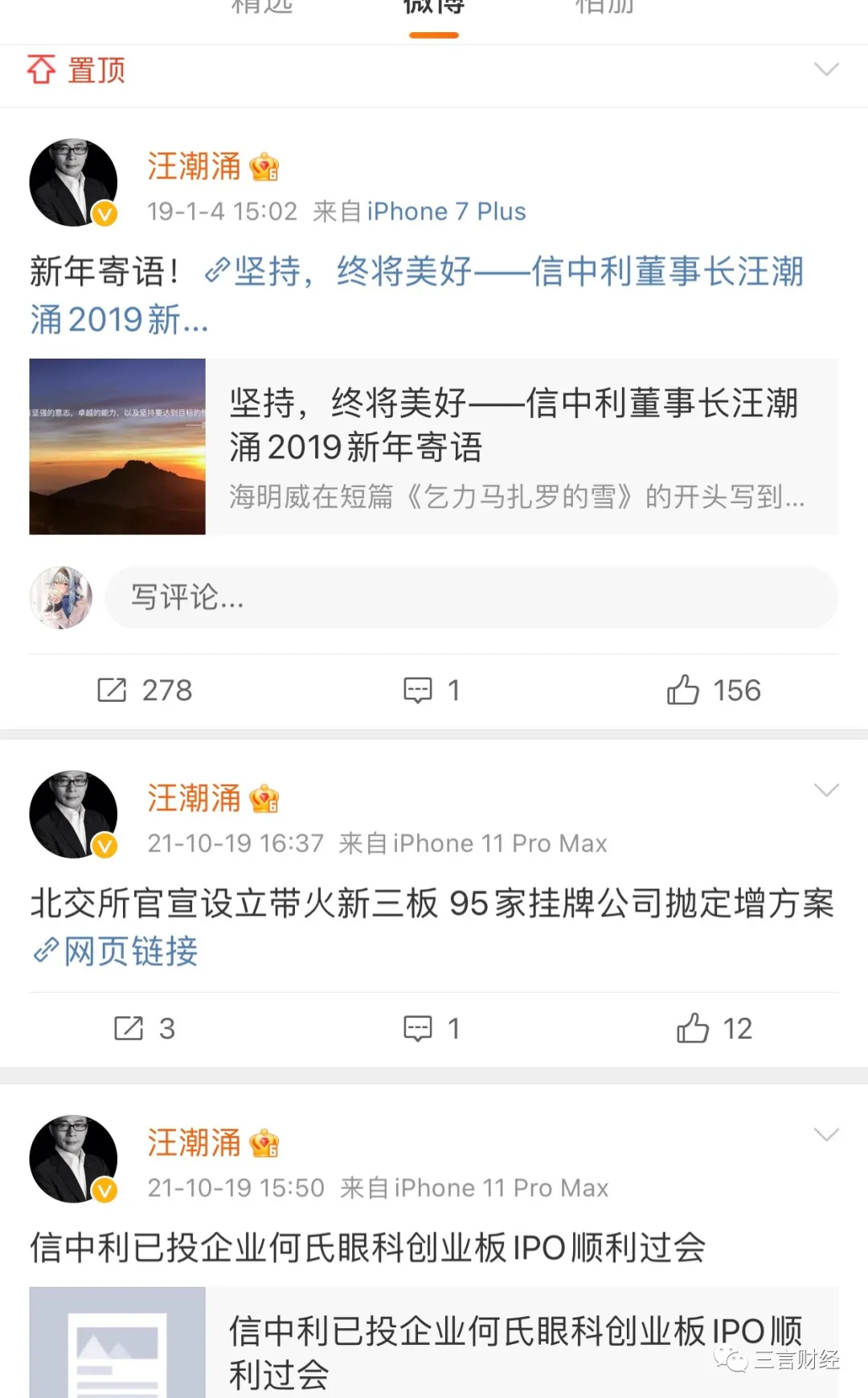
Task: Like the post with 156 likes
Action: tap(713, 691)
